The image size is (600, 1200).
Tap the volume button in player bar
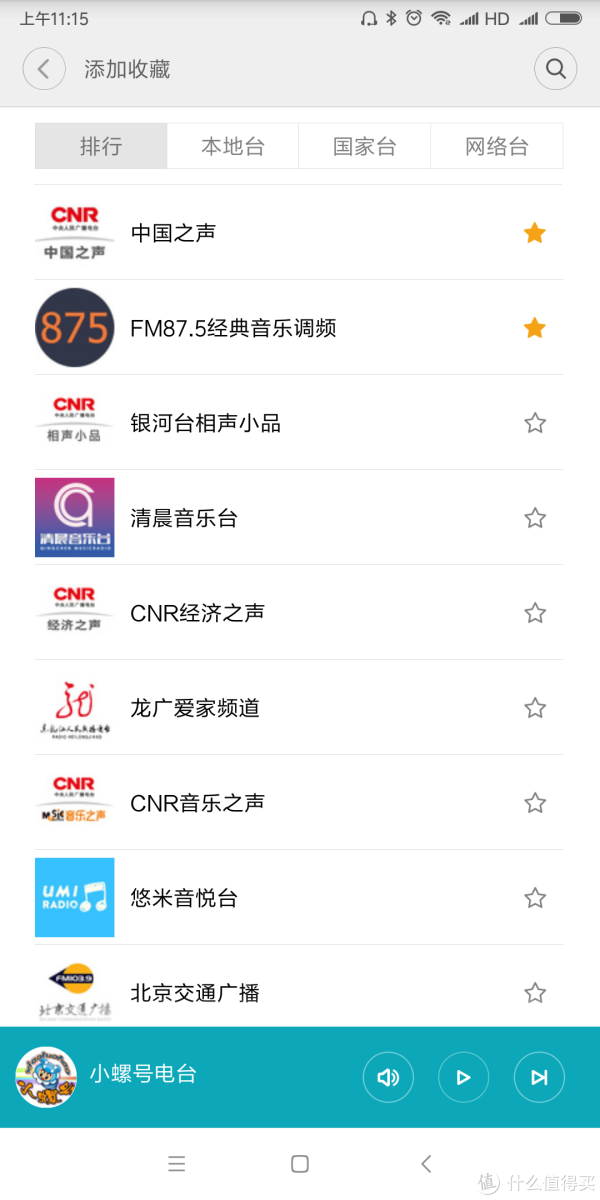point(388,1077)
